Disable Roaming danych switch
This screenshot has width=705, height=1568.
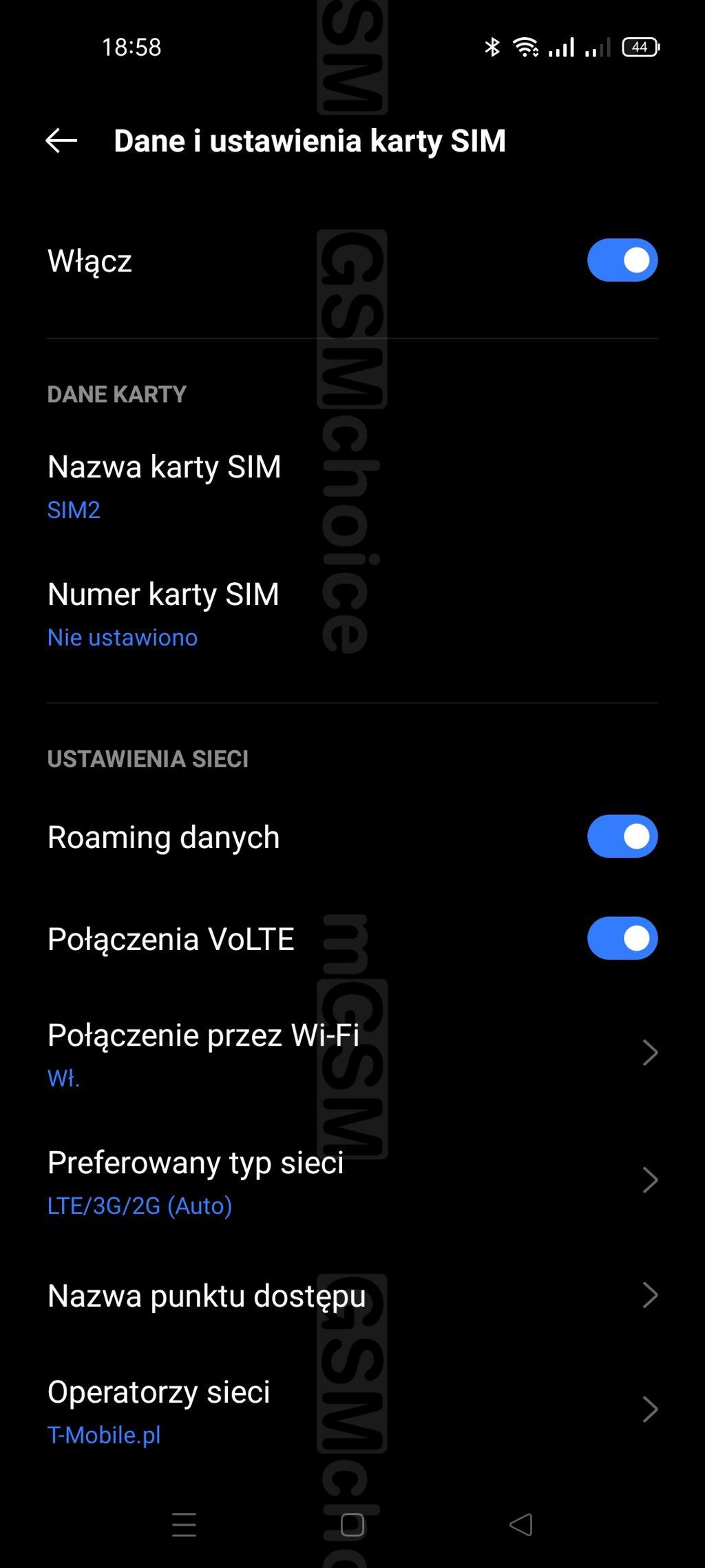coord(622,836)
